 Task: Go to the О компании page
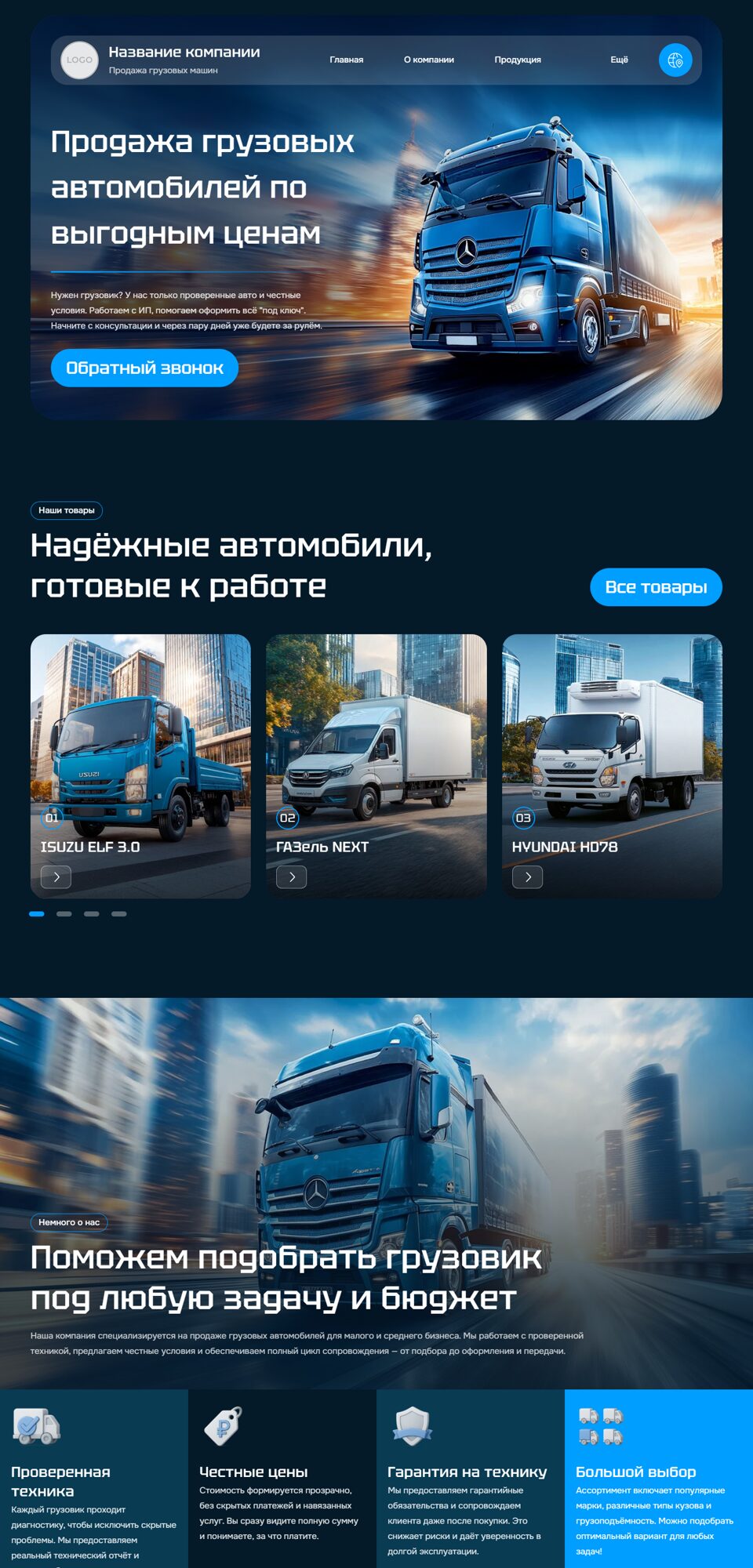coord(428,60)
